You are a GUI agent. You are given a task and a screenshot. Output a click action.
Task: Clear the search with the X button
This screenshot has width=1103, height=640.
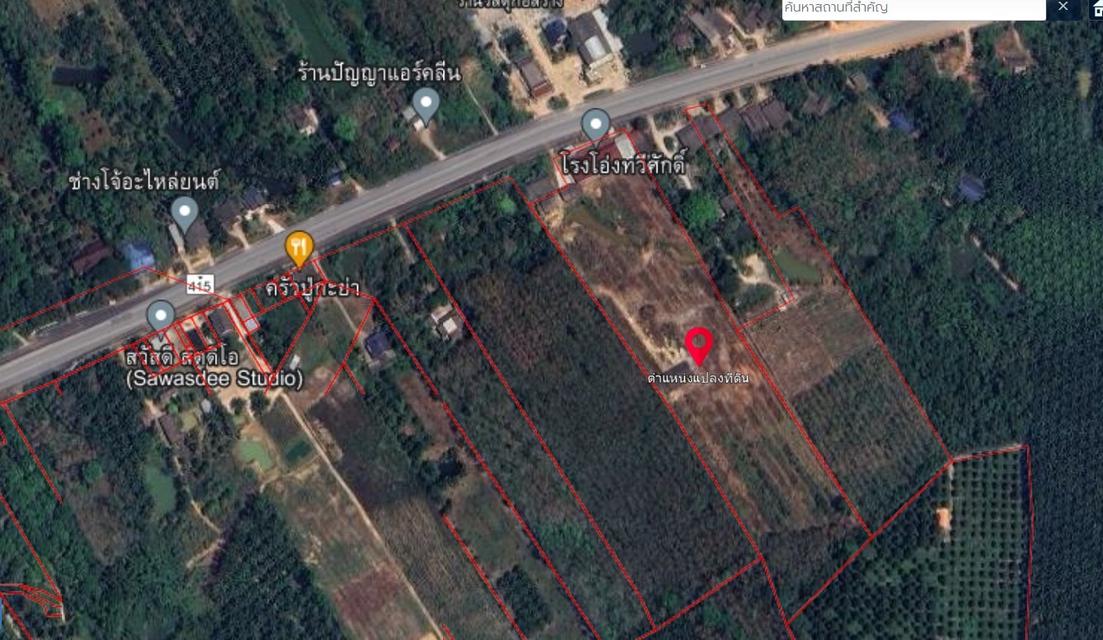click(1062, 8)
